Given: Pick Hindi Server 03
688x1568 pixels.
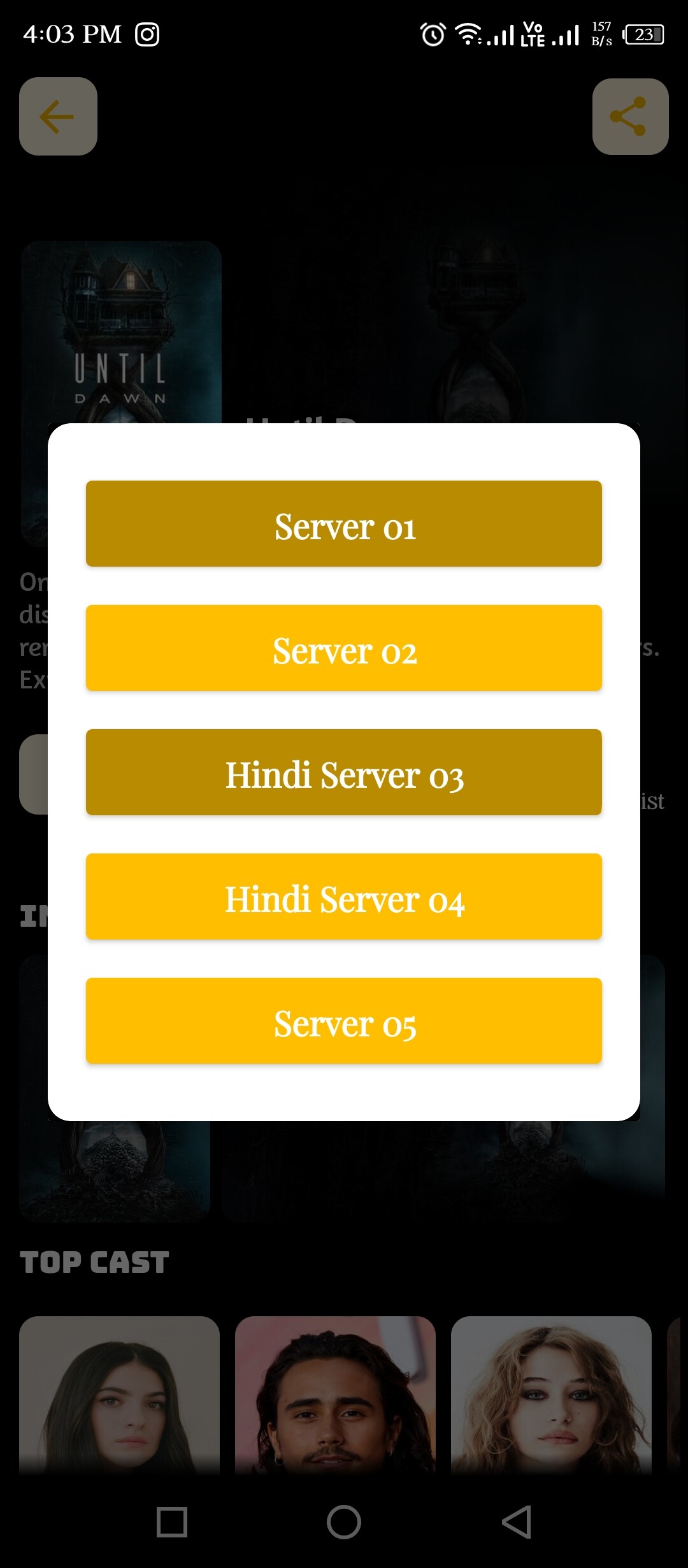Looking at the screenshot, I should point(344,773).
